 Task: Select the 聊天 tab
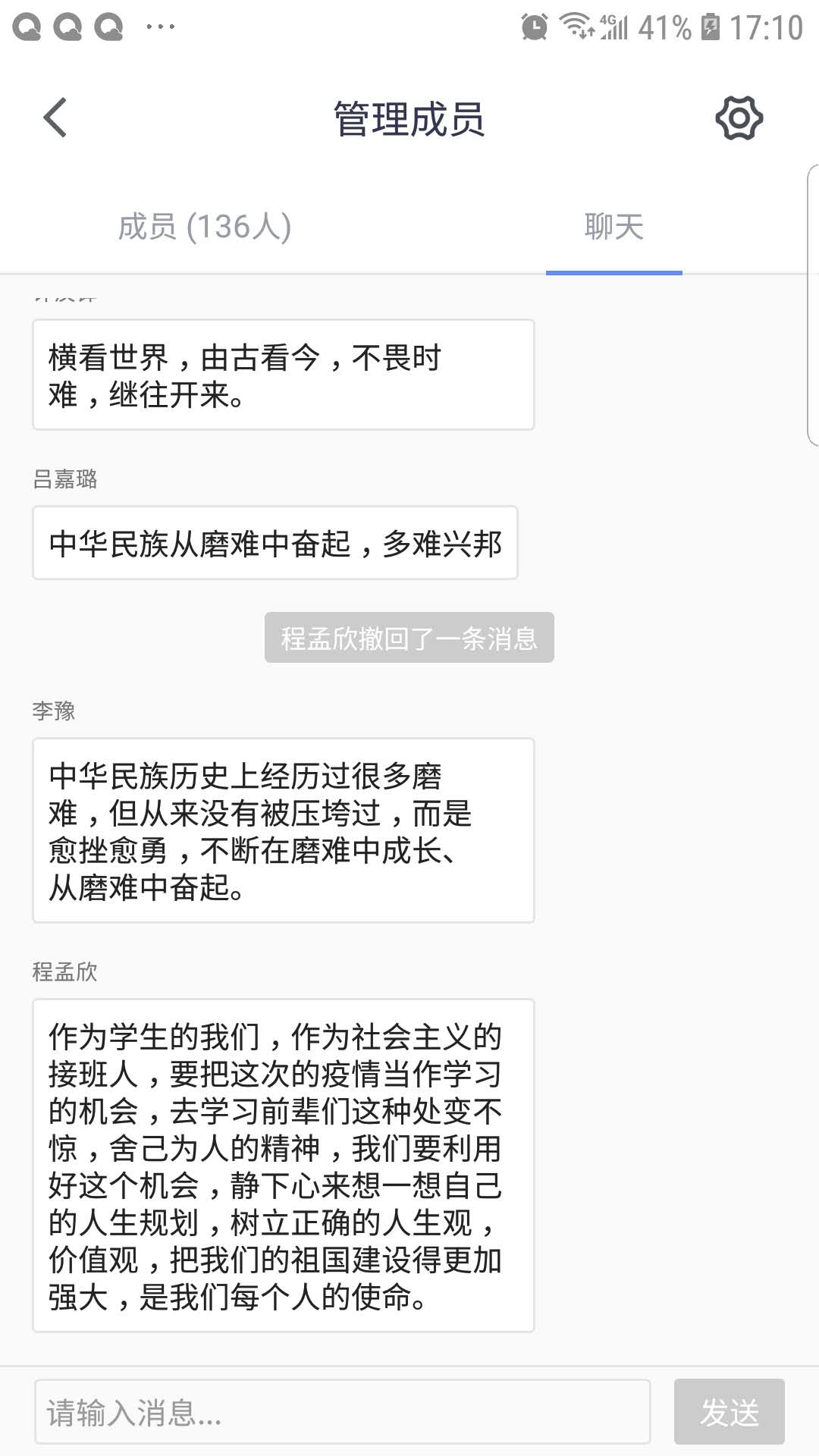coord(613,227)
